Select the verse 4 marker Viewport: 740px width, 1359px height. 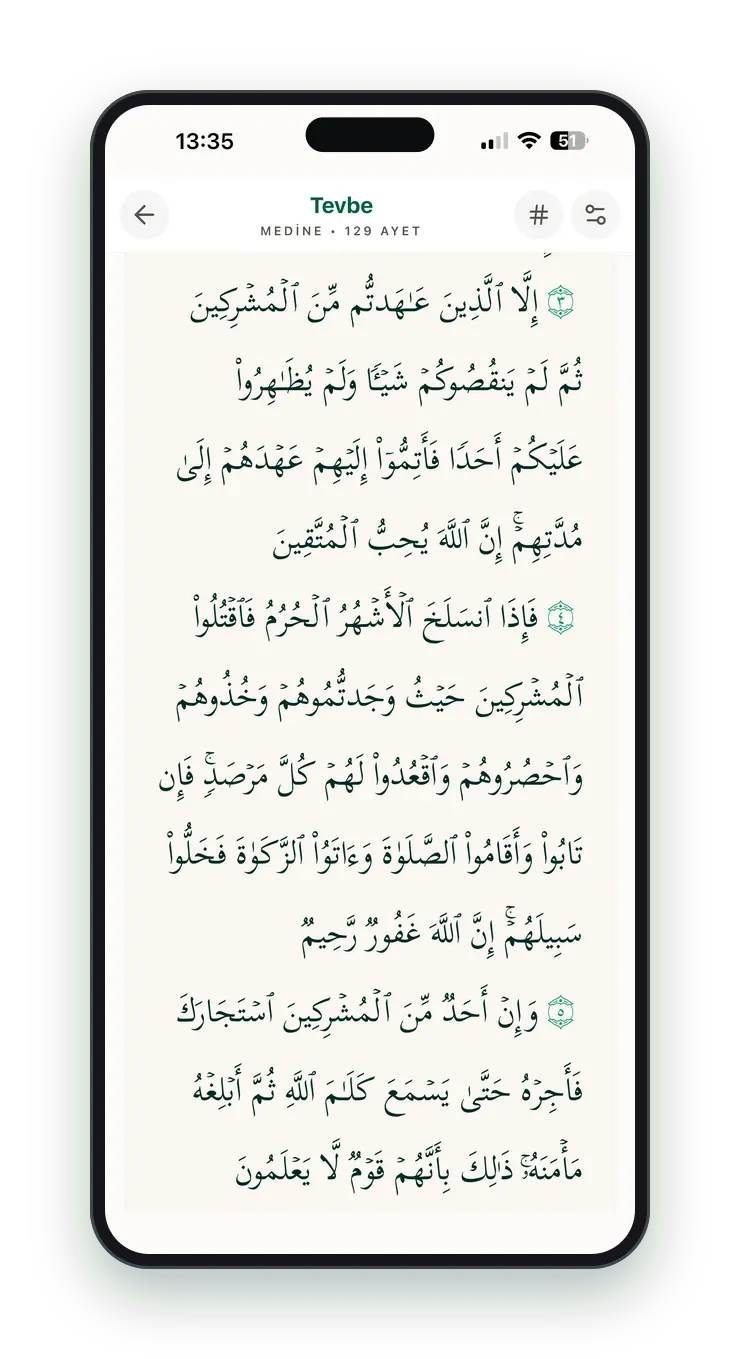tap(561, 617)
